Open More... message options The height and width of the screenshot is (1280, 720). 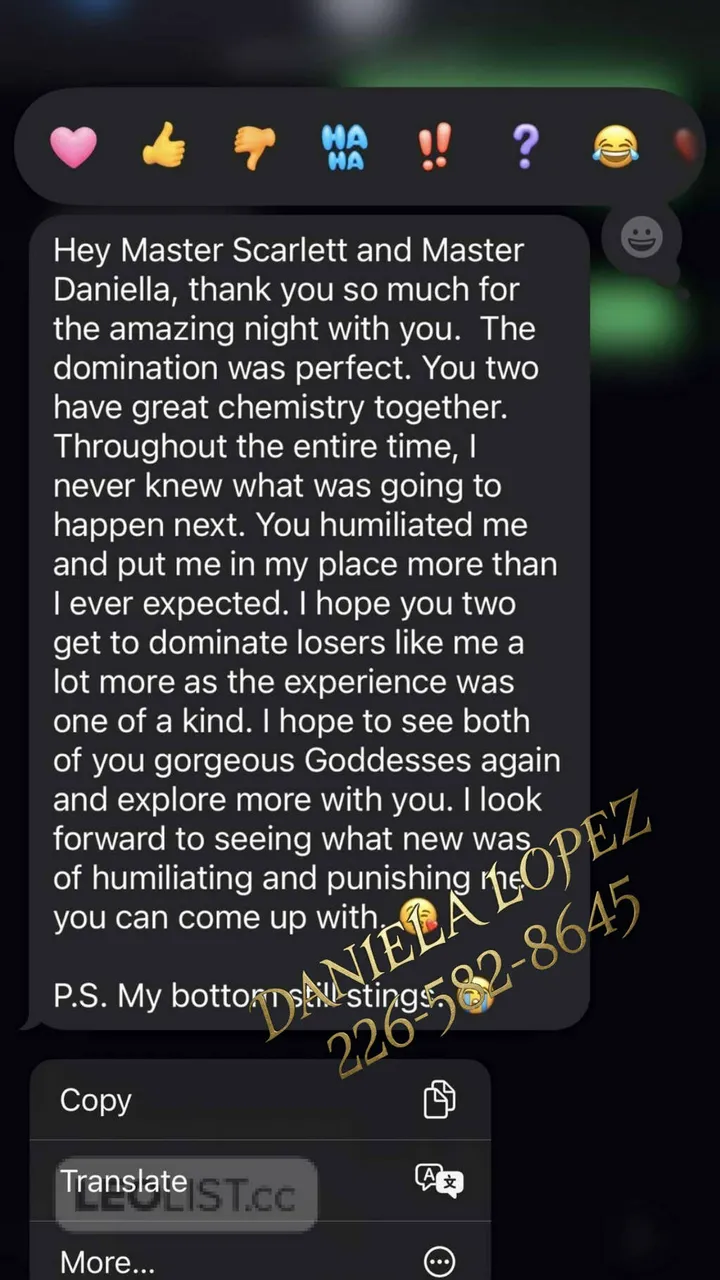point(260,1261)
